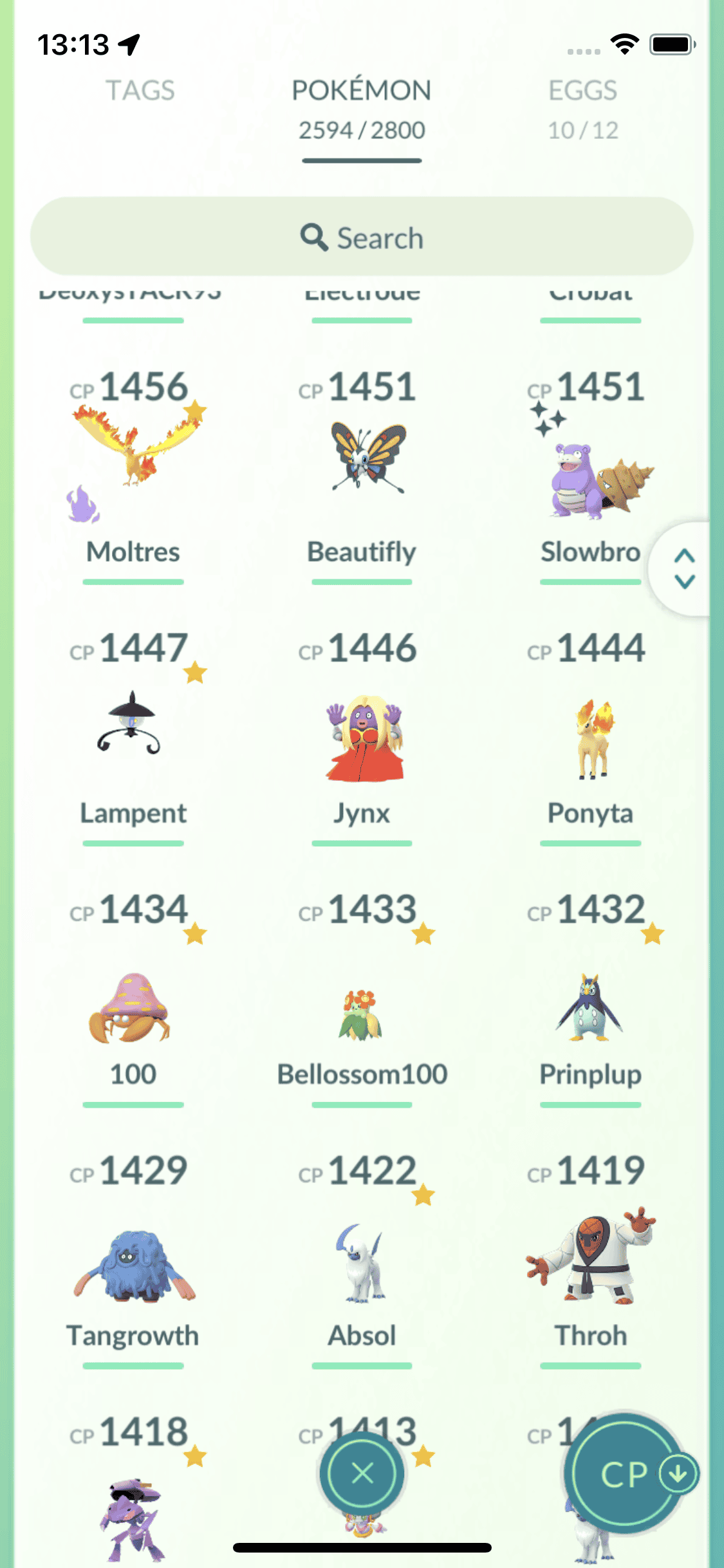View Lampent CP 1447

pos(133,724)
